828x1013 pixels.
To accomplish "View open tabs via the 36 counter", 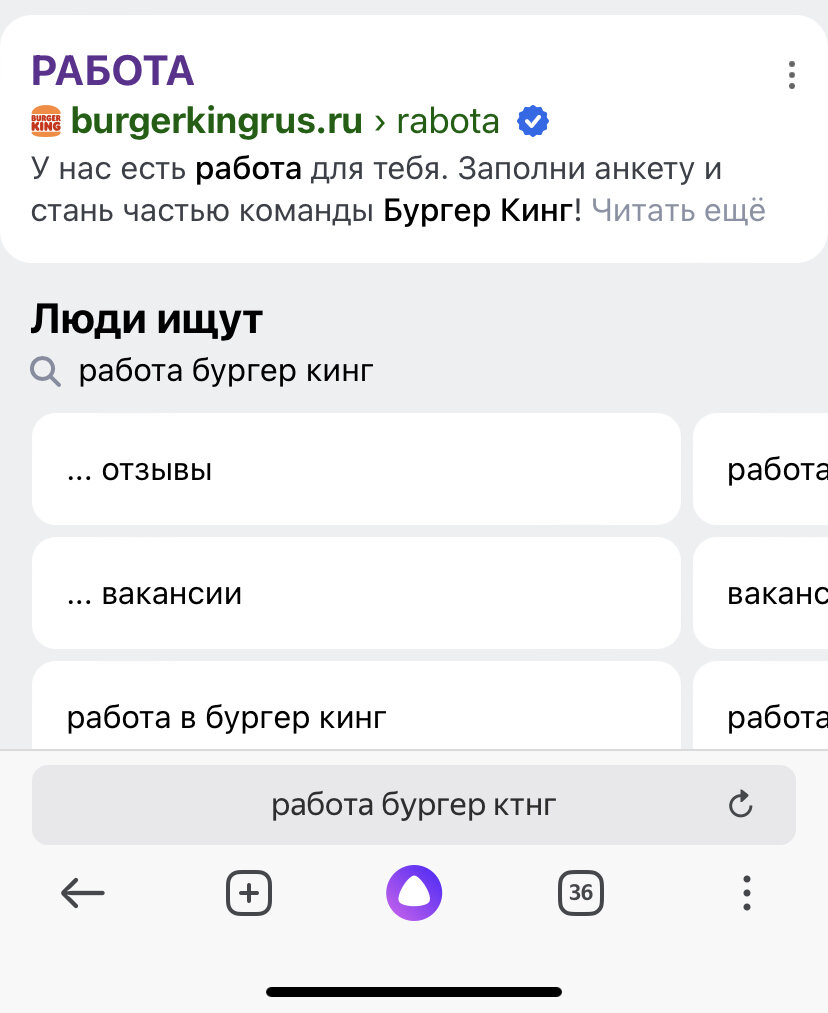I will coord(580,893).
